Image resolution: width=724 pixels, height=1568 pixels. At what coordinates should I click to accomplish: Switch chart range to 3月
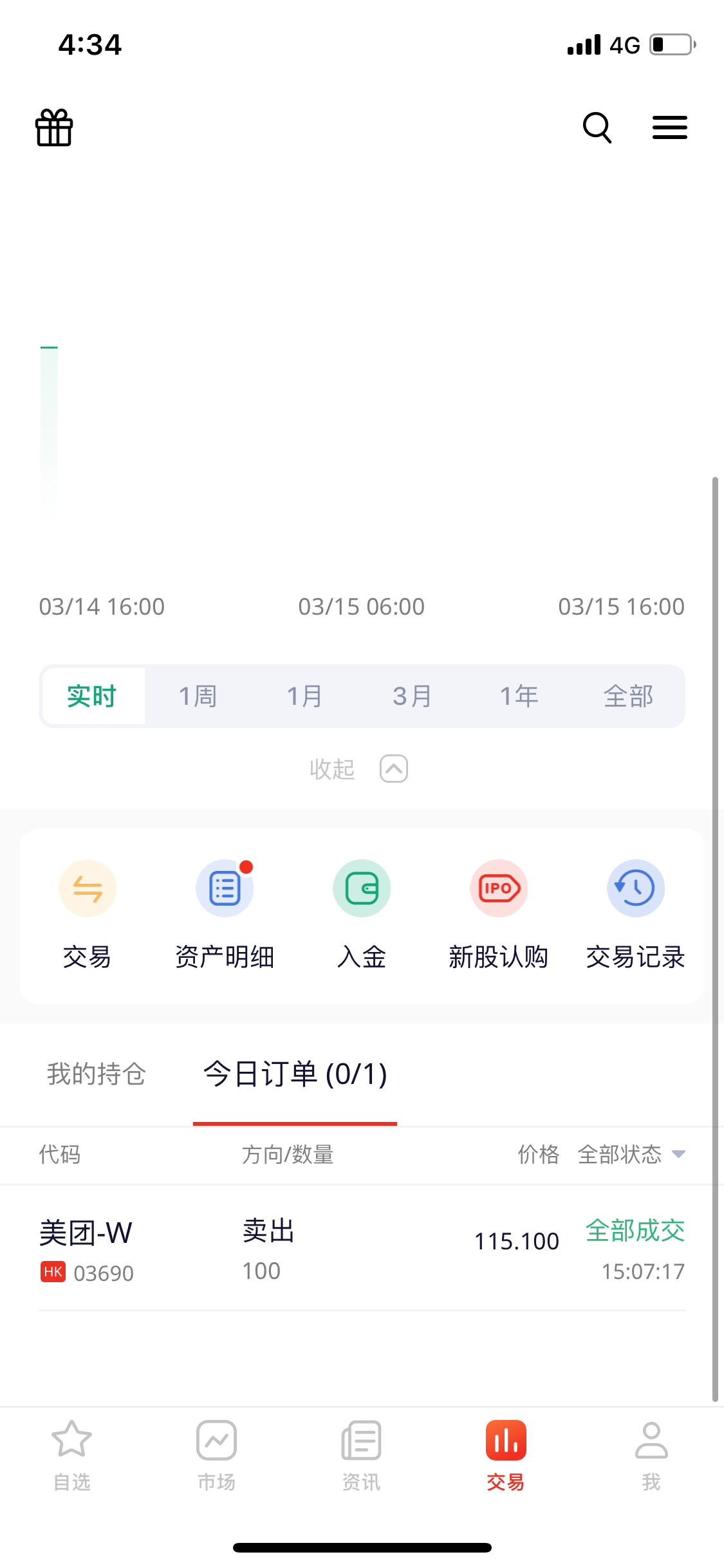click(x=412, y=696)
